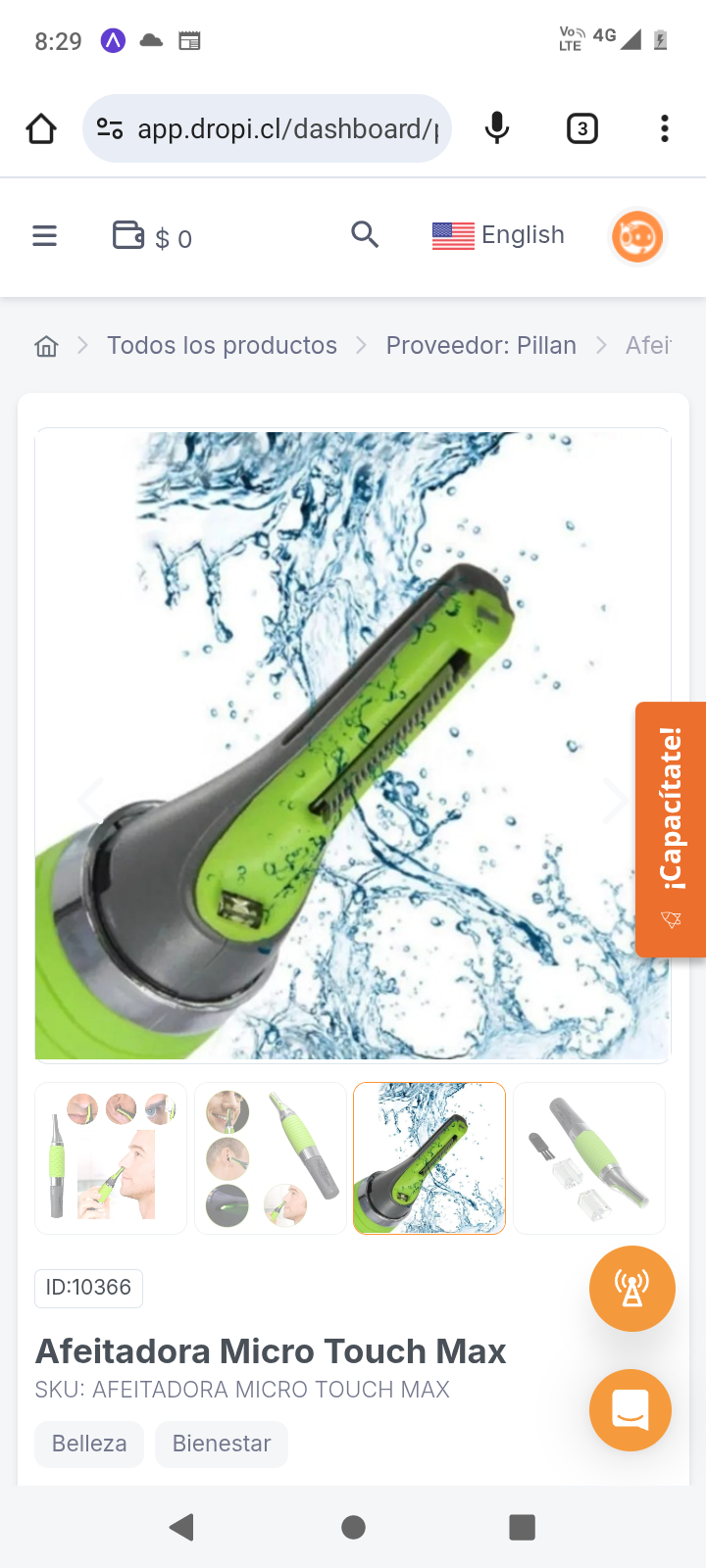Image resolution: width=706 pixels, height=1568 pixels.
Task: Tap the orange broadcast floating button
Action: 631,1289
